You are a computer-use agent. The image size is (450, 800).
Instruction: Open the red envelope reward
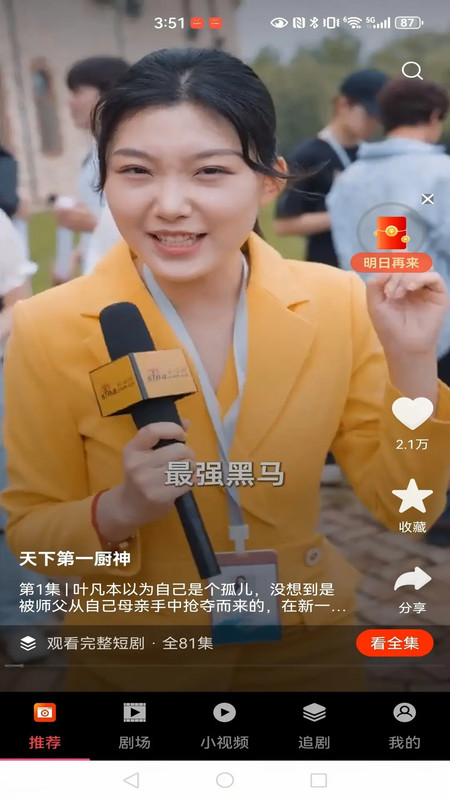point(391,234)
